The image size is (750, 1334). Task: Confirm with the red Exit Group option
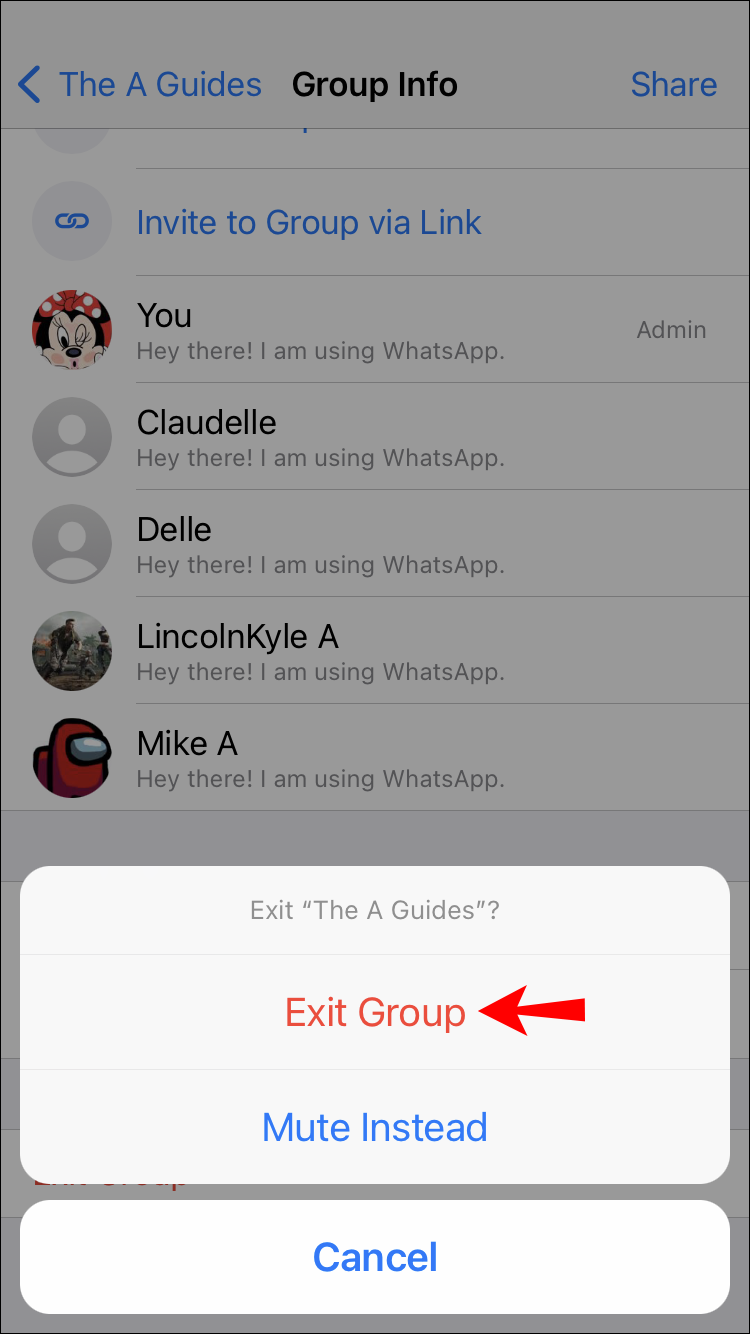click(375, 1012)
